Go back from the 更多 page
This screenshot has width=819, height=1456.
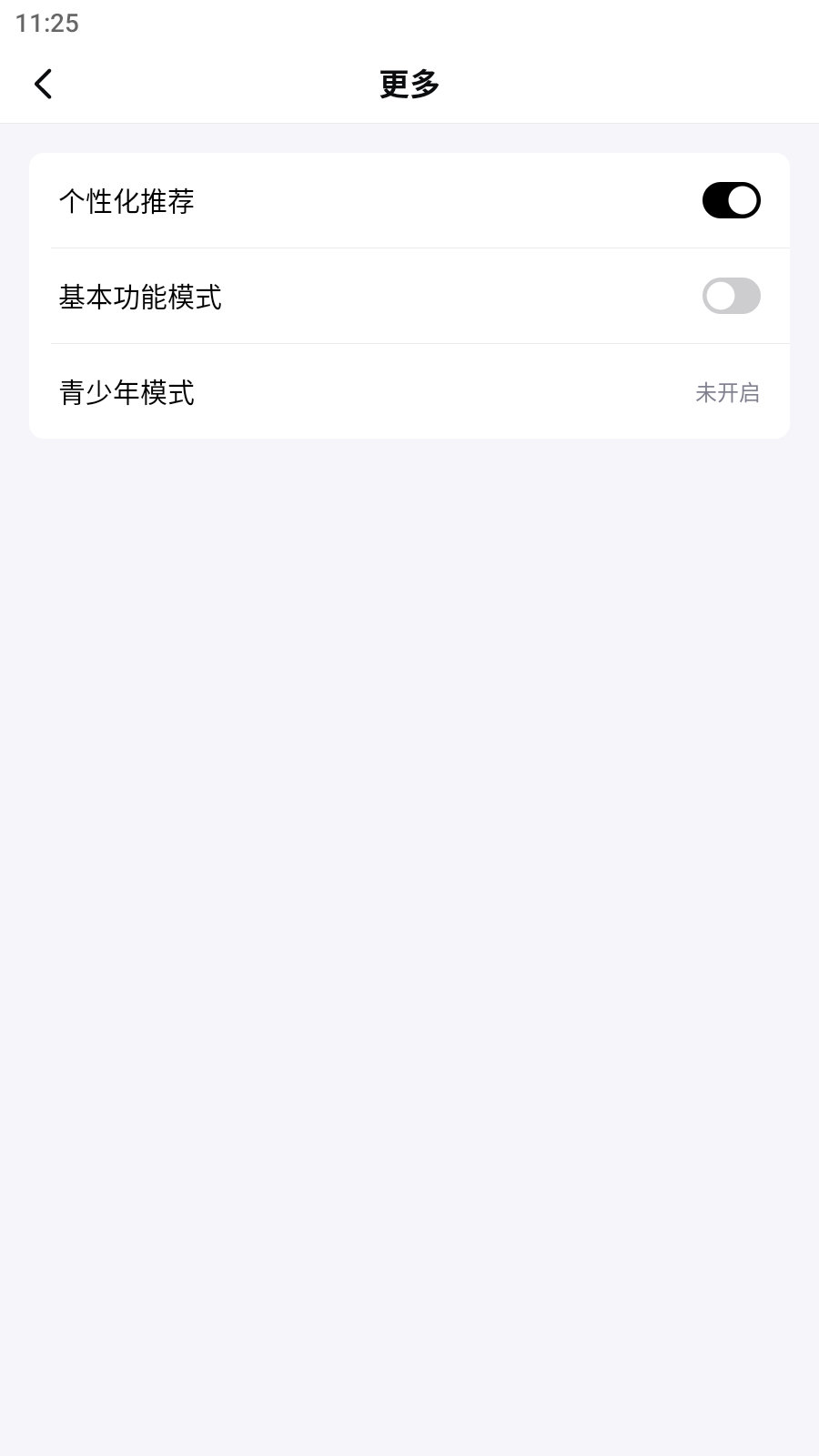click(43, 85)
